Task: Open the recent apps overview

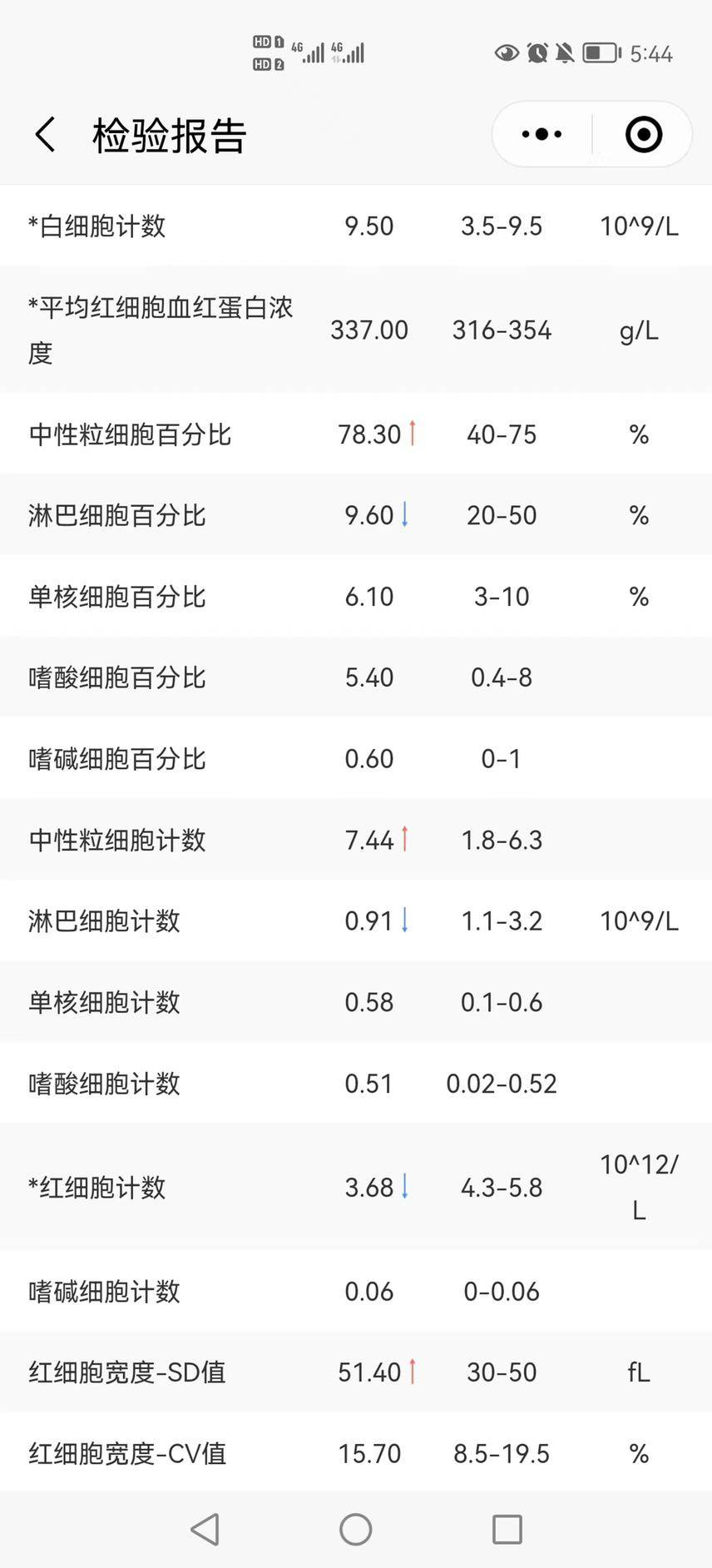Action: [507, 1530]
